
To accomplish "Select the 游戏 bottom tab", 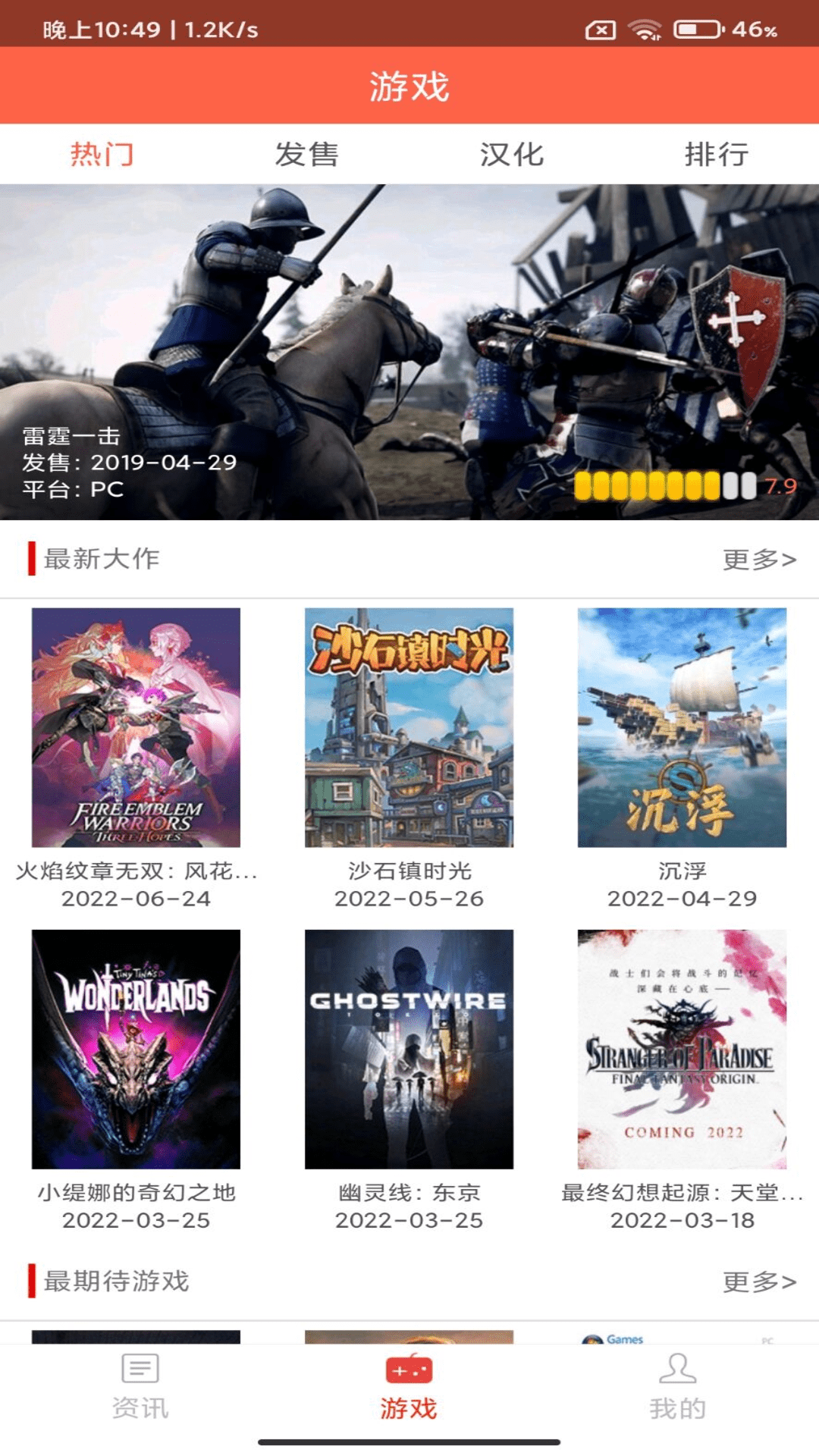I will tap(409, 1386).
